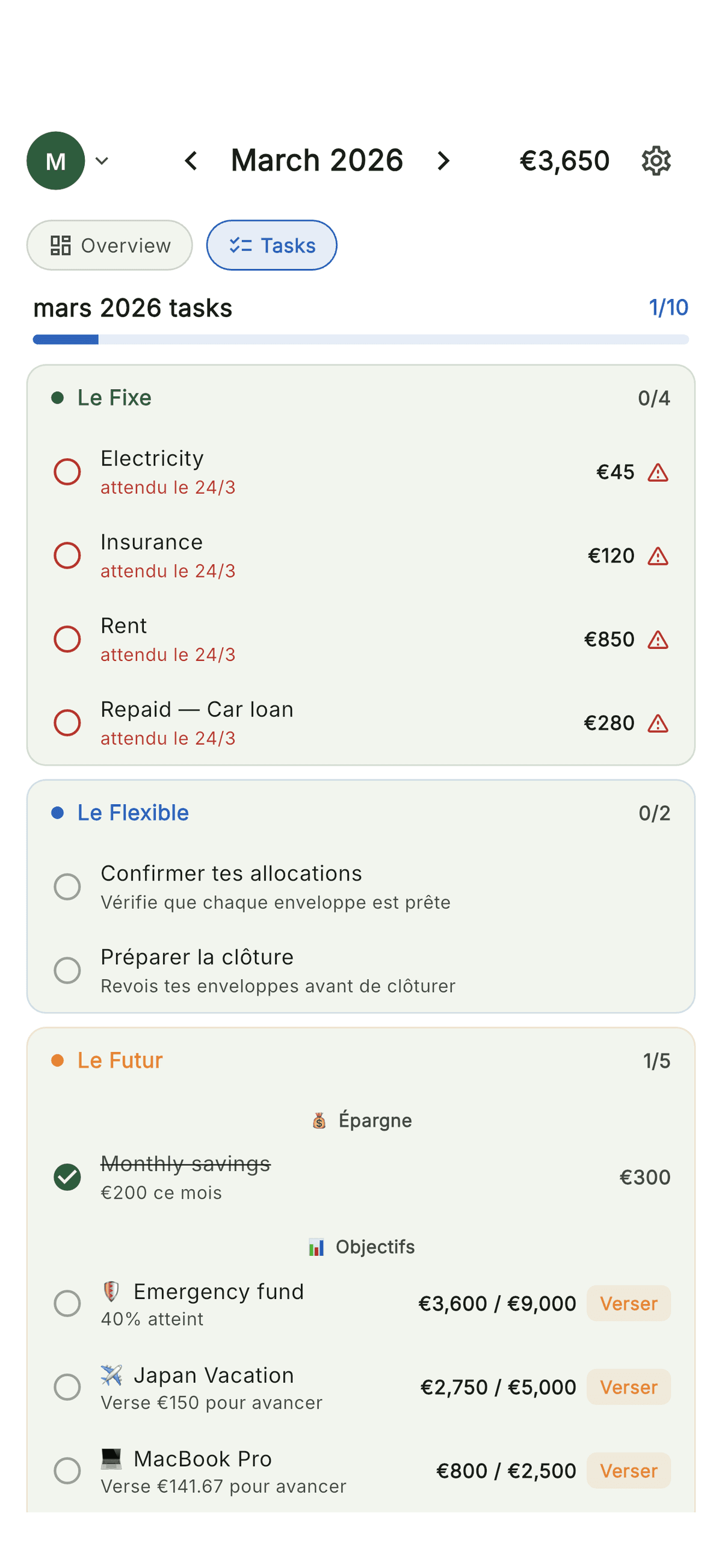Mark the Electricity task as done
Image resolution: width=722 pixels, height=1568 pixels.
tap(67, 472)
